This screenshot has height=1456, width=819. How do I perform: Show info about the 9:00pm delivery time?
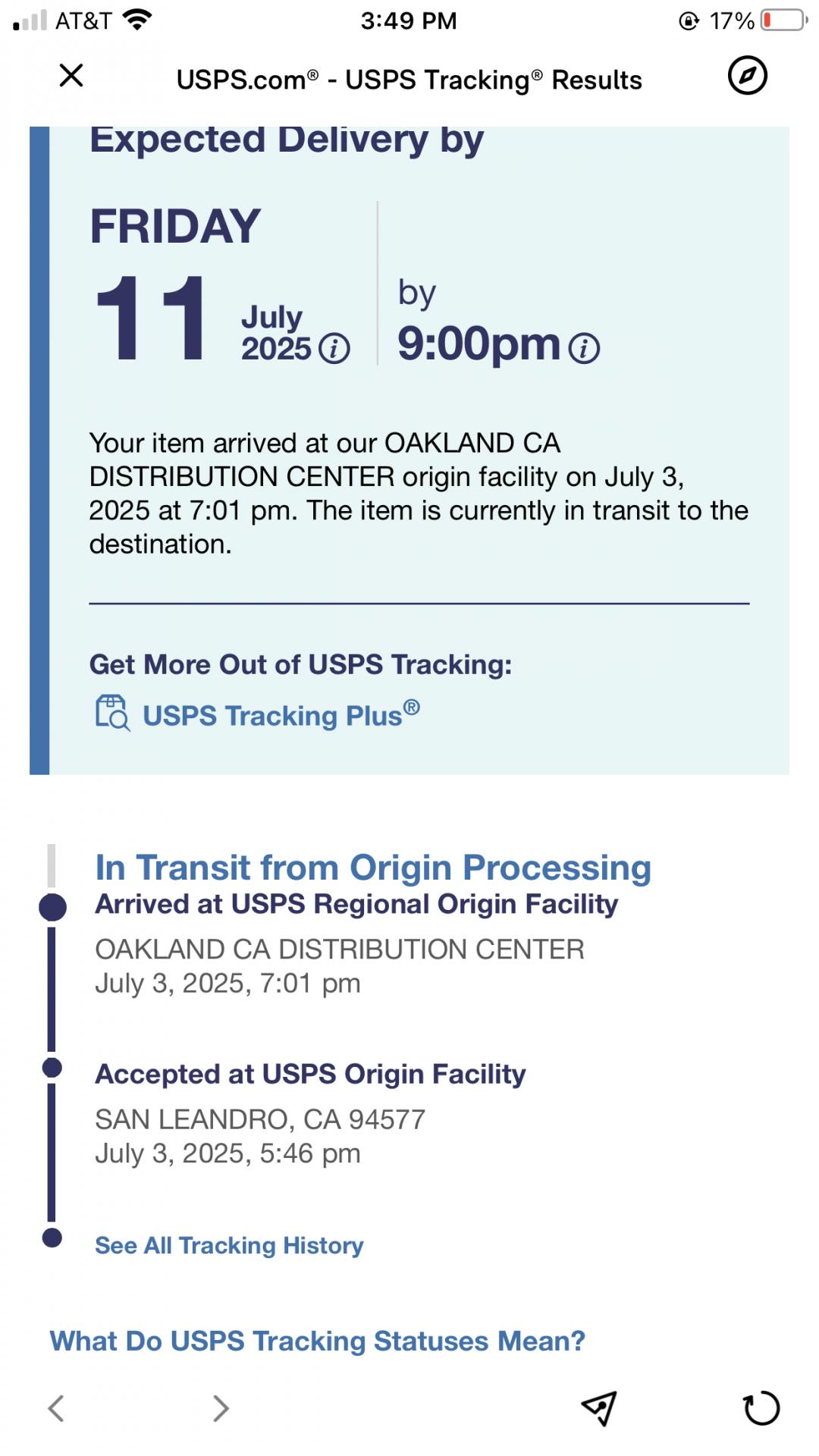coord(584,349)
